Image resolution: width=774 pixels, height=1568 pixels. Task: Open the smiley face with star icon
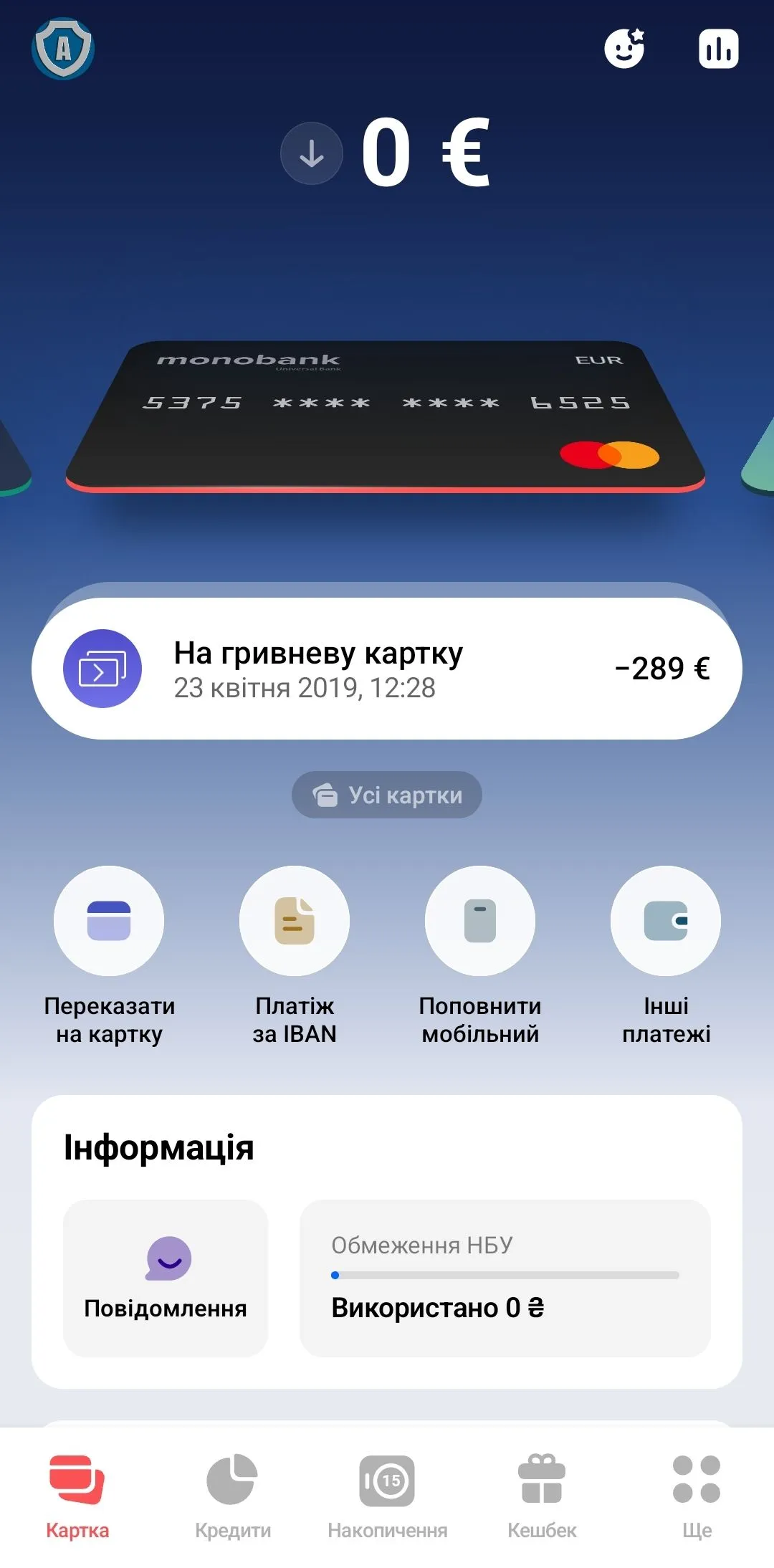624,49
